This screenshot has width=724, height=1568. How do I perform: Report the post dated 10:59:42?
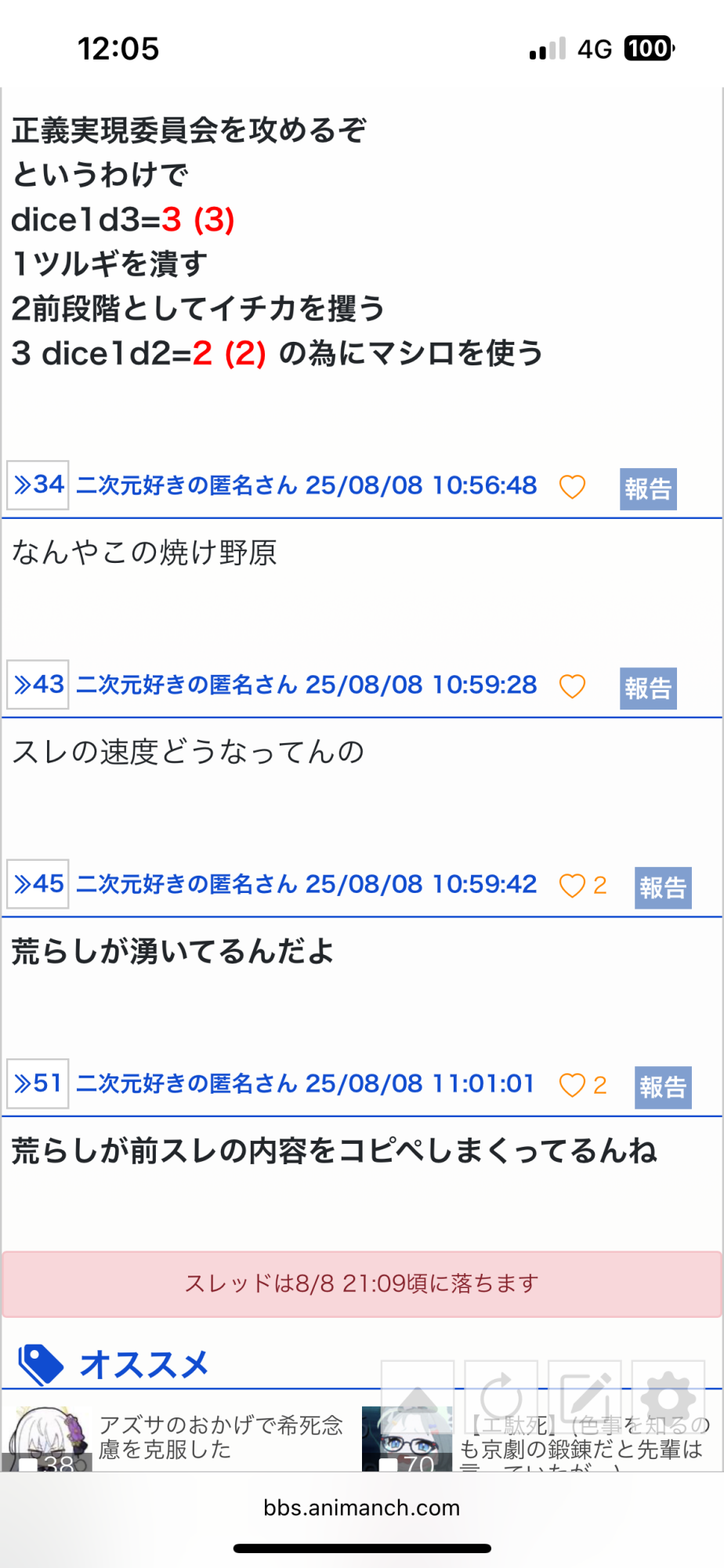(663, 887)
